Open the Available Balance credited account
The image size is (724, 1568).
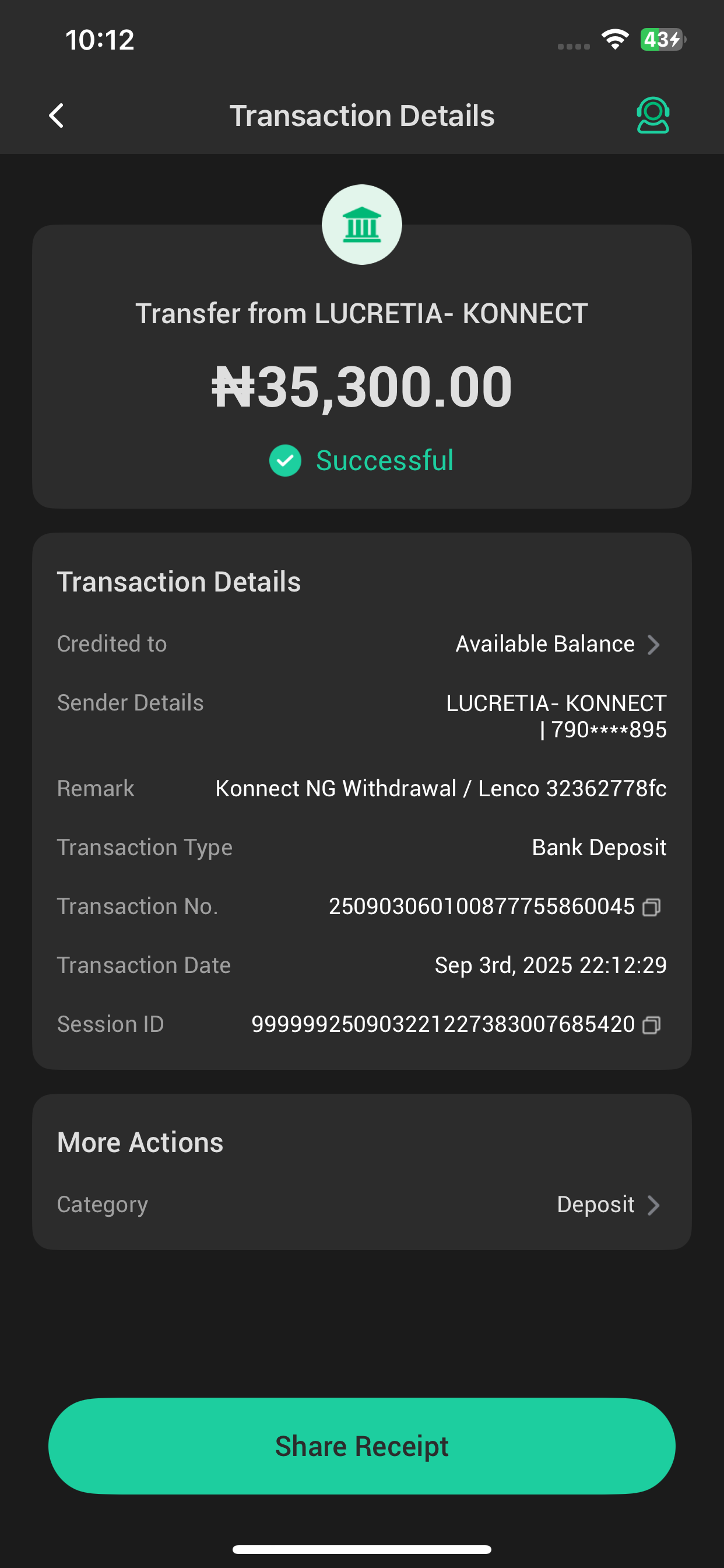coord(557,644)
